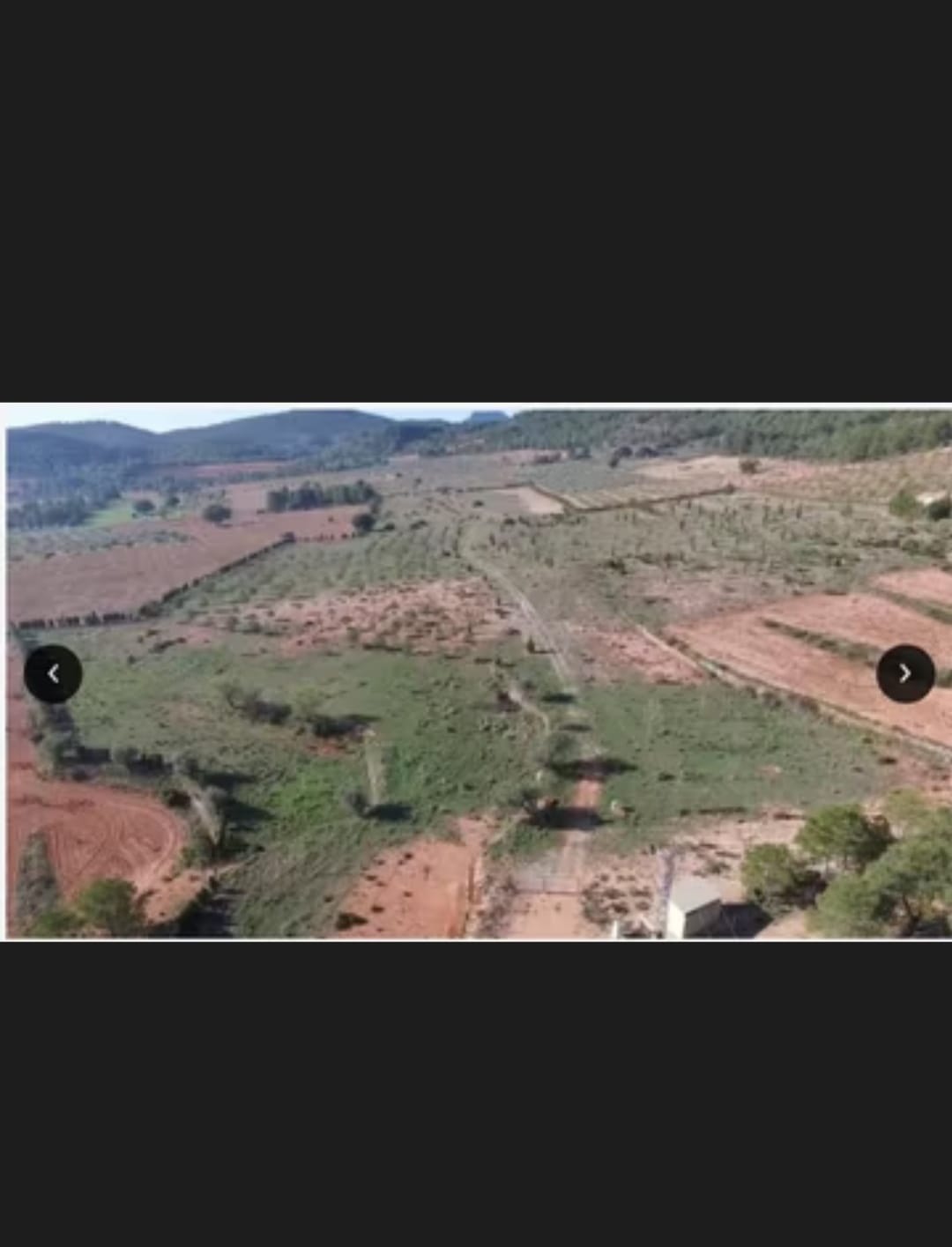Go to the next photo
The height and width of the screenshot is (1247, 952).
(905, 674)
